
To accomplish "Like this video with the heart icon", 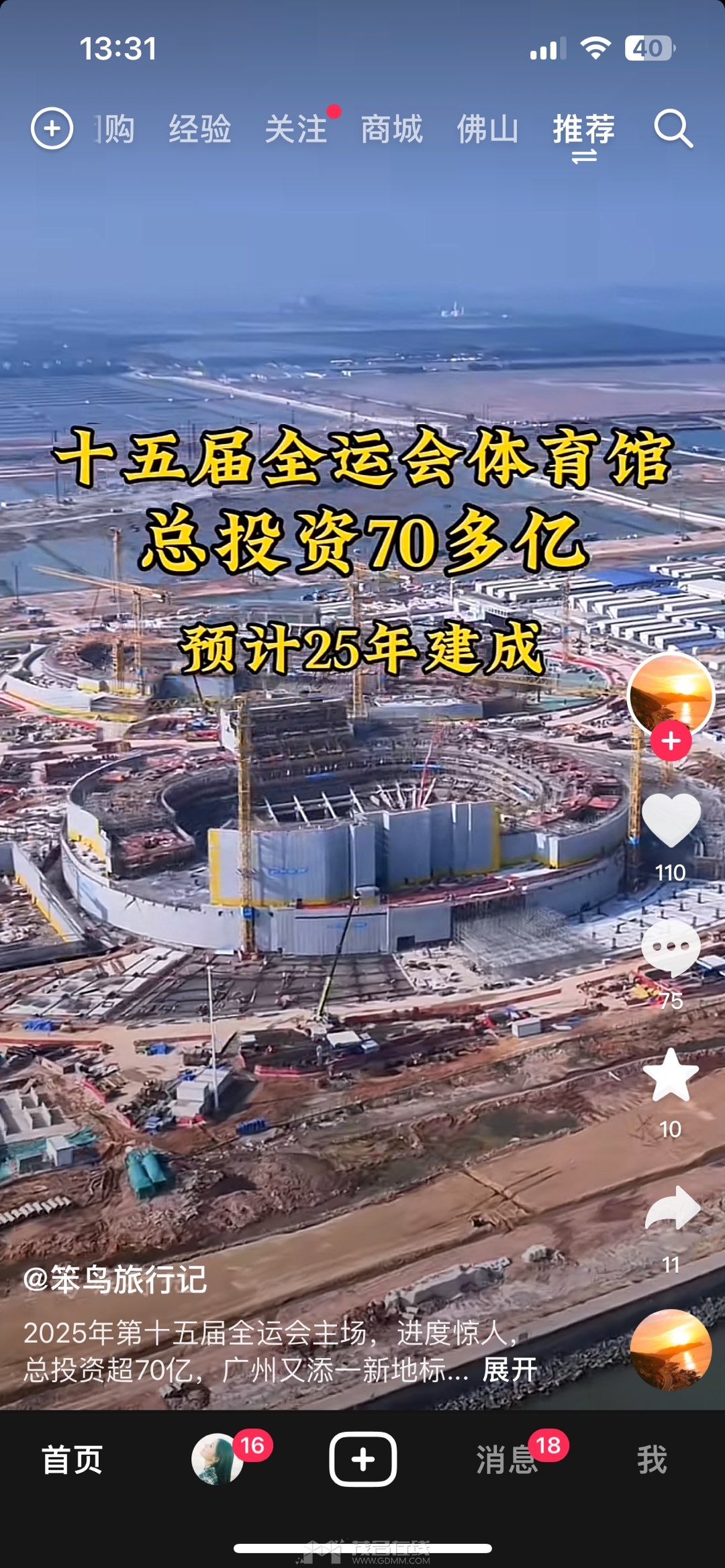I will (671, 820).
